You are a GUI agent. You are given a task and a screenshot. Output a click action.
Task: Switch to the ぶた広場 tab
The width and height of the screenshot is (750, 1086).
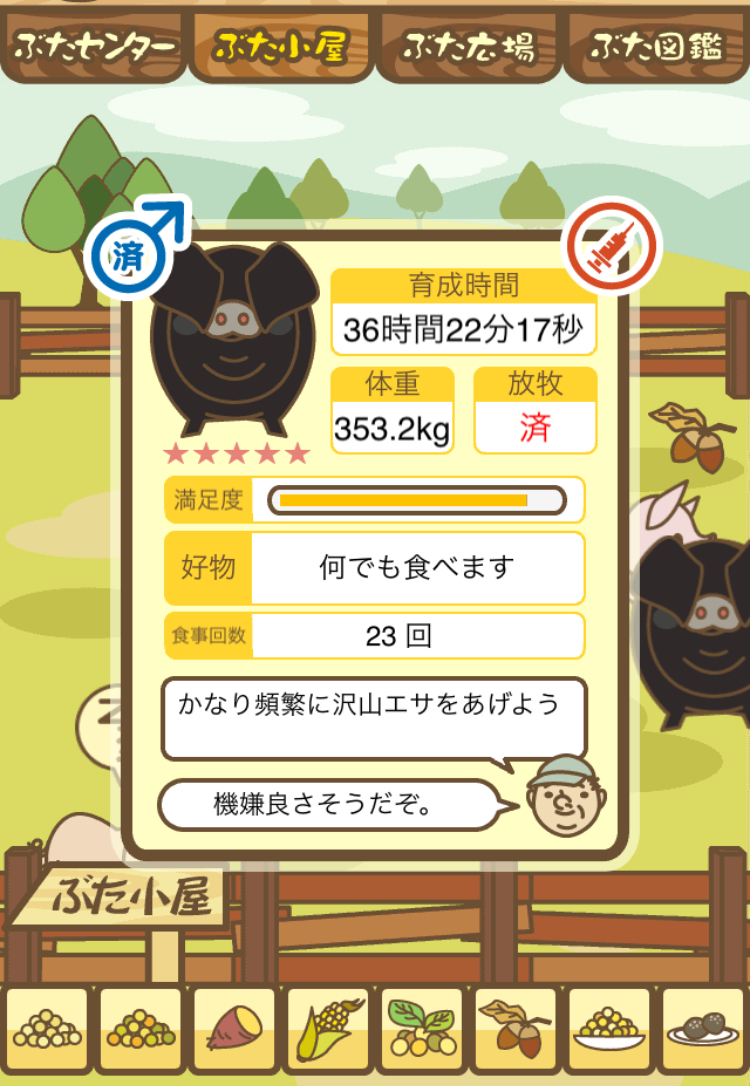pyautogui.click(x=469, y=45)
